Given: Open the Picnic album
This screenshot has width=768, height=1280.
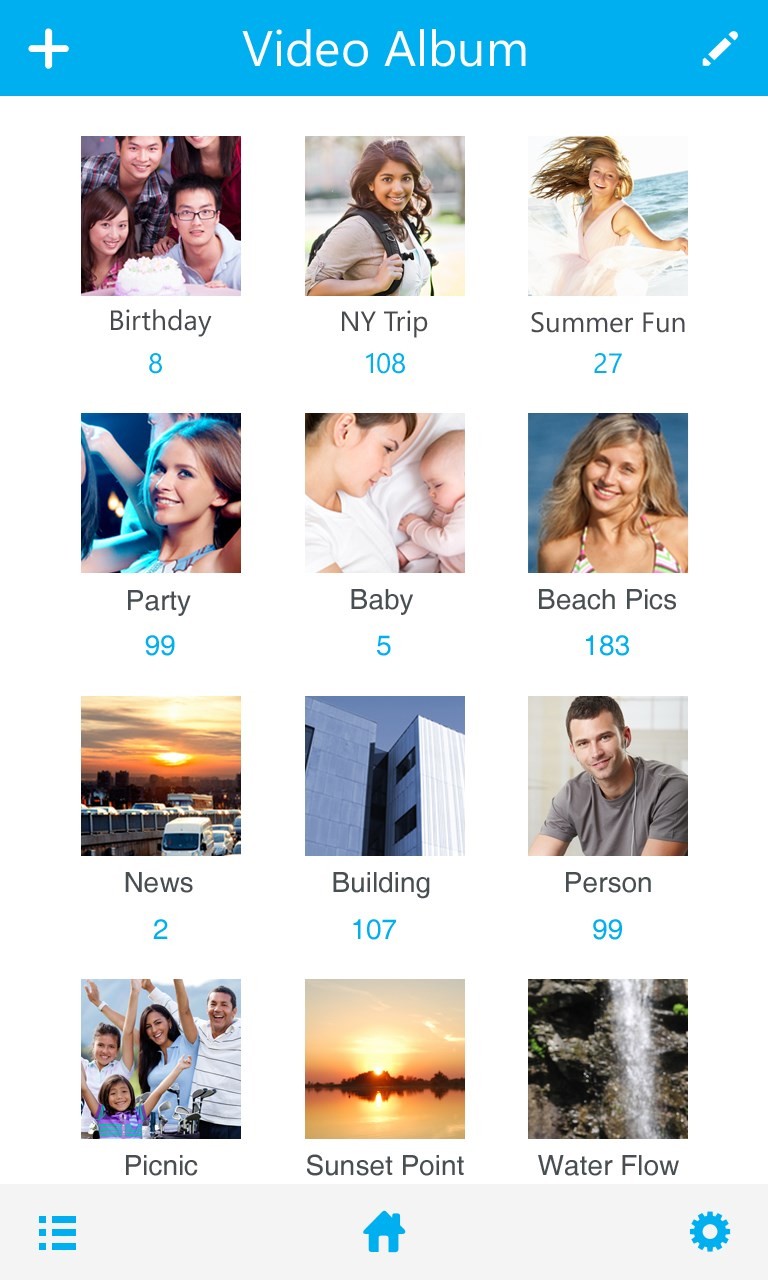Looking at the screenshot, I should tap(160, 1059).
